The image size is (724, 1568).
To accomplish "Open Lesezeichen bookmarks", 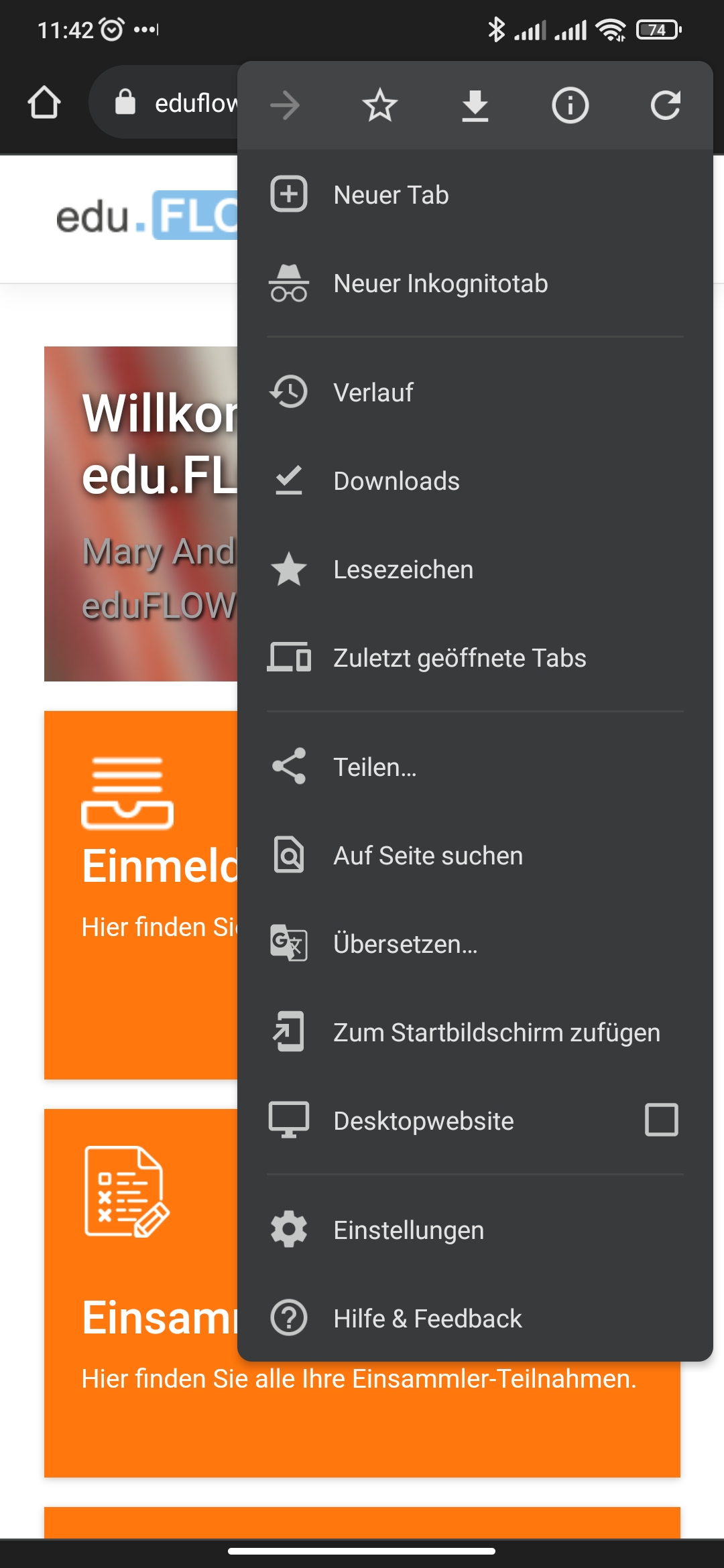I will [x=403, y=570].
